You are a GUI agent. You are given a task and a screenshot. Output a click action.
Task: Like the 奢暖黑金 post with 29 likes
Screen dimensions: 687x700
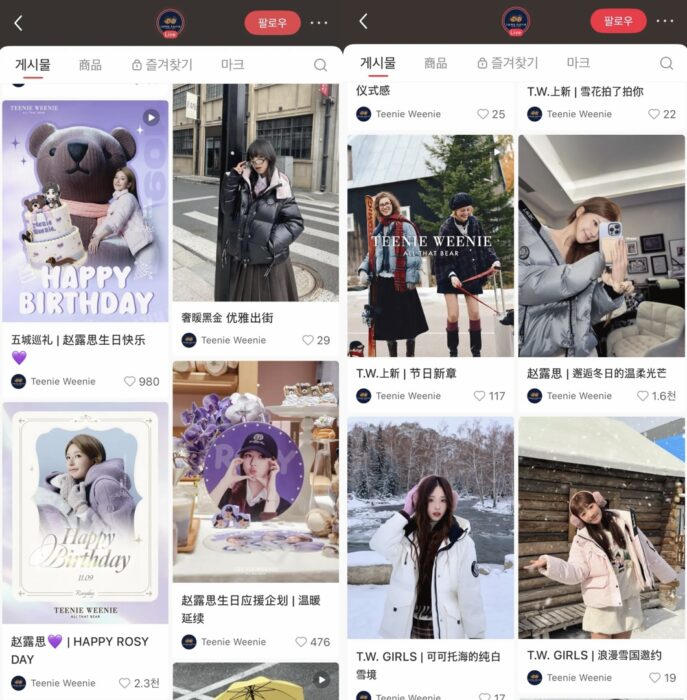click(x=308, y=340)
